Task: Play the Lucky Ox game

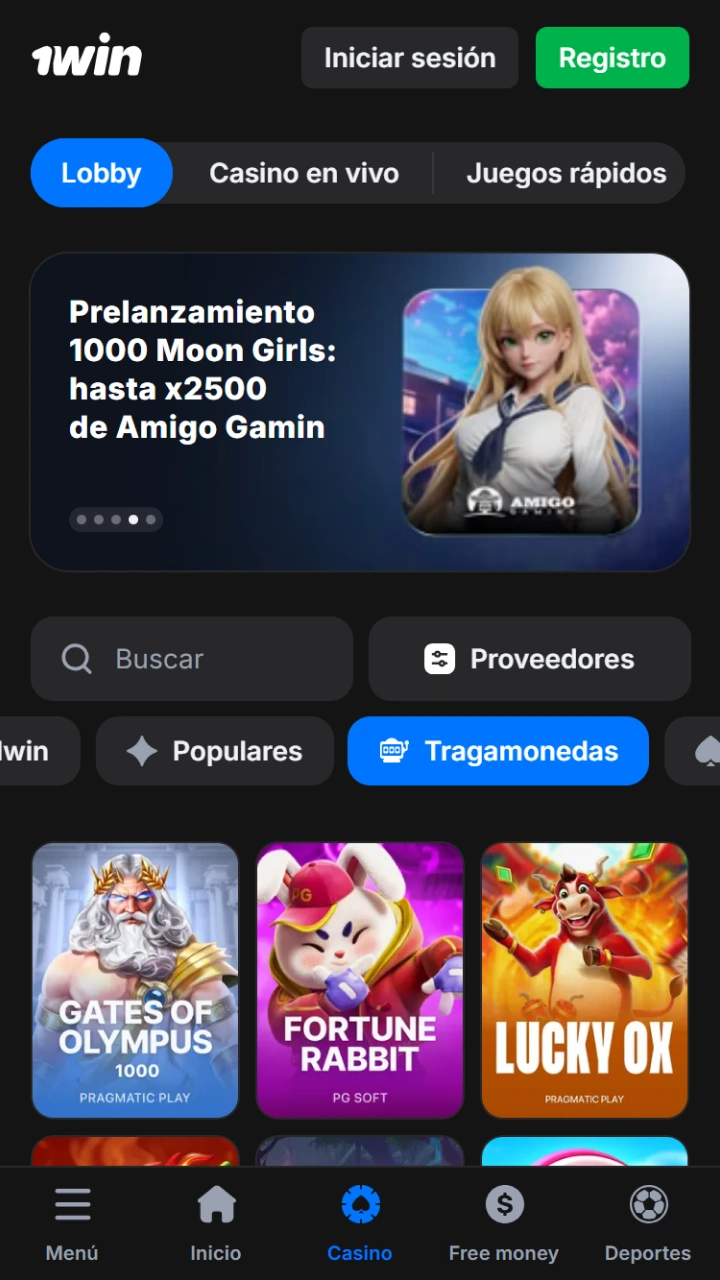Action: [585, 980]
